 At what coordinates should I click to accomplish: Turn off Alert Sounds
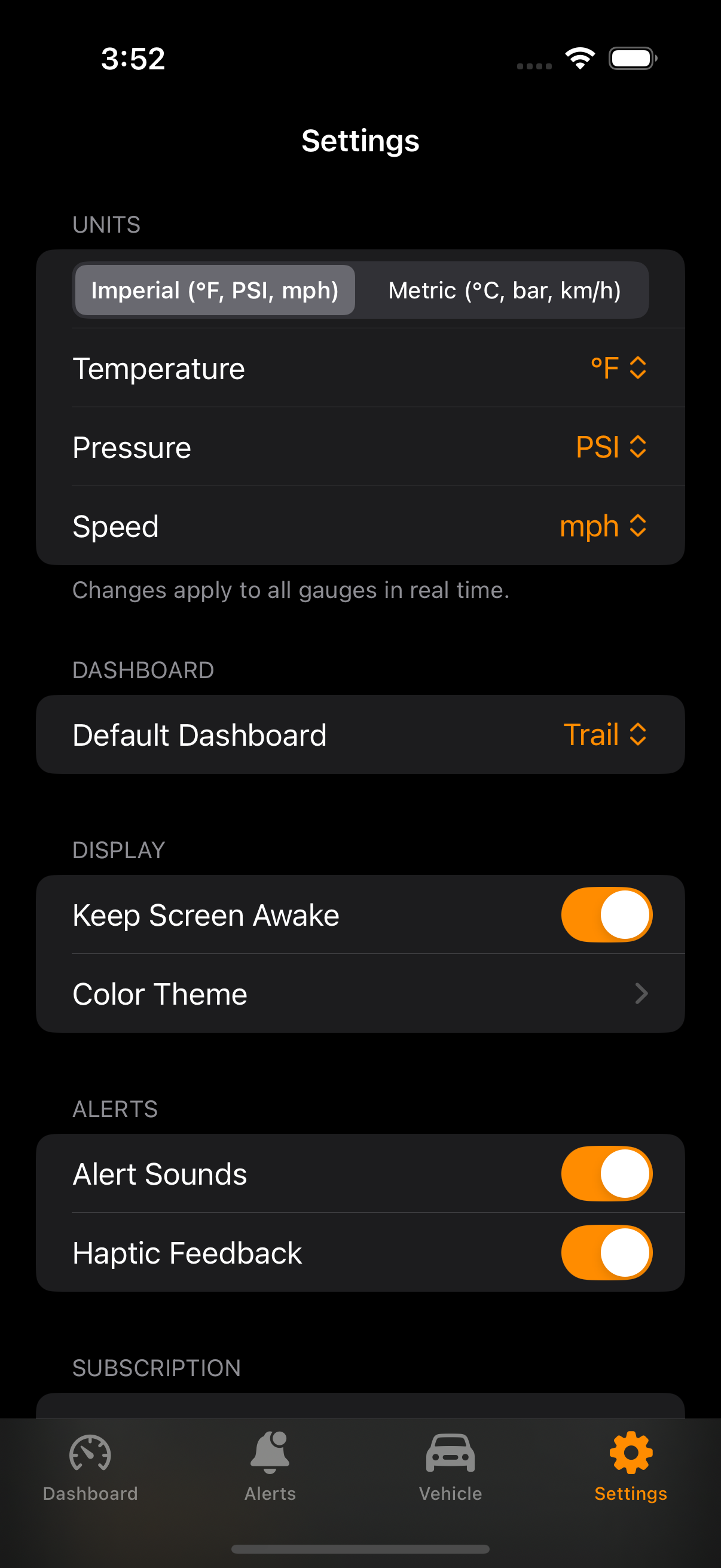coord(606,1174)
